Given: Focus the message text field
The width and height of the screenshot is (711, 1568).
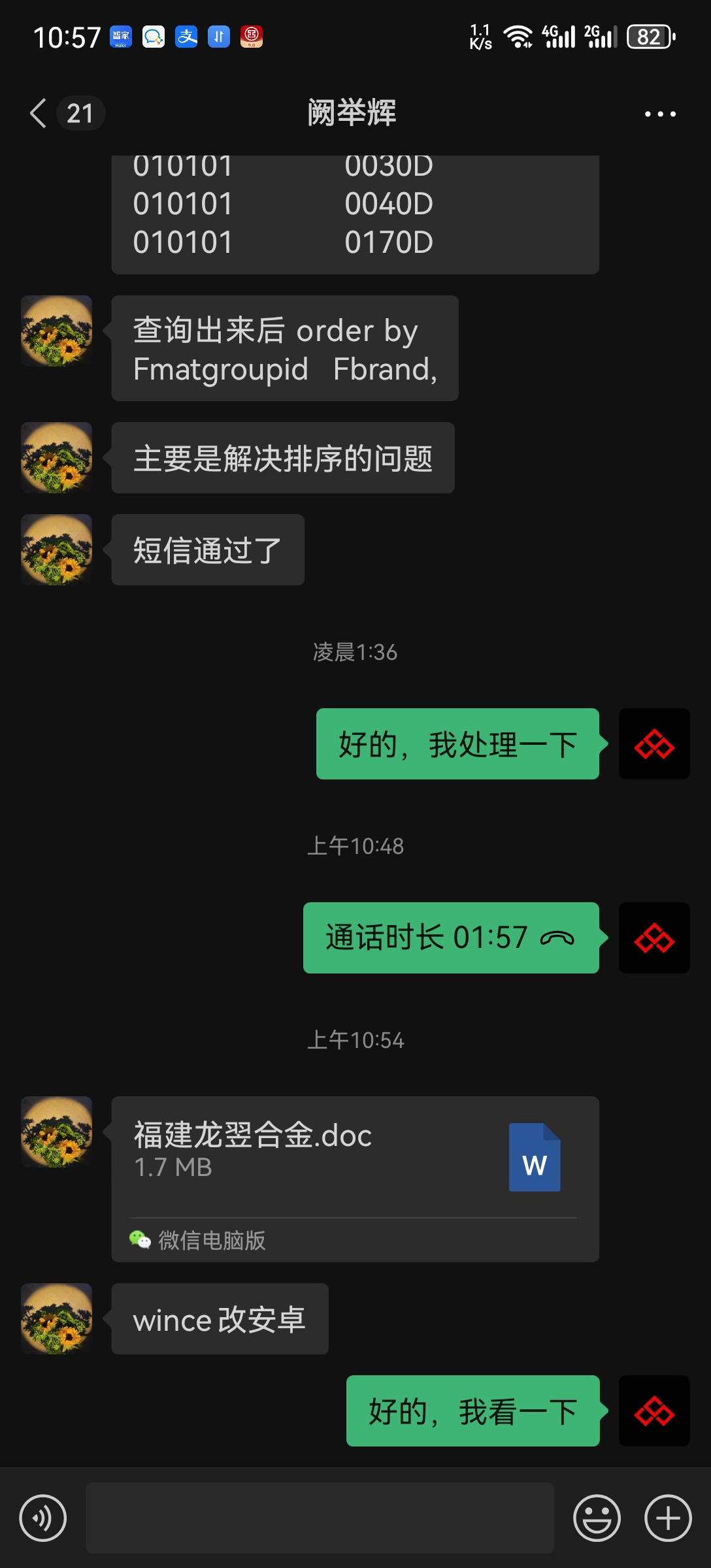Looking at the screenshot, I should (320, 1518).
